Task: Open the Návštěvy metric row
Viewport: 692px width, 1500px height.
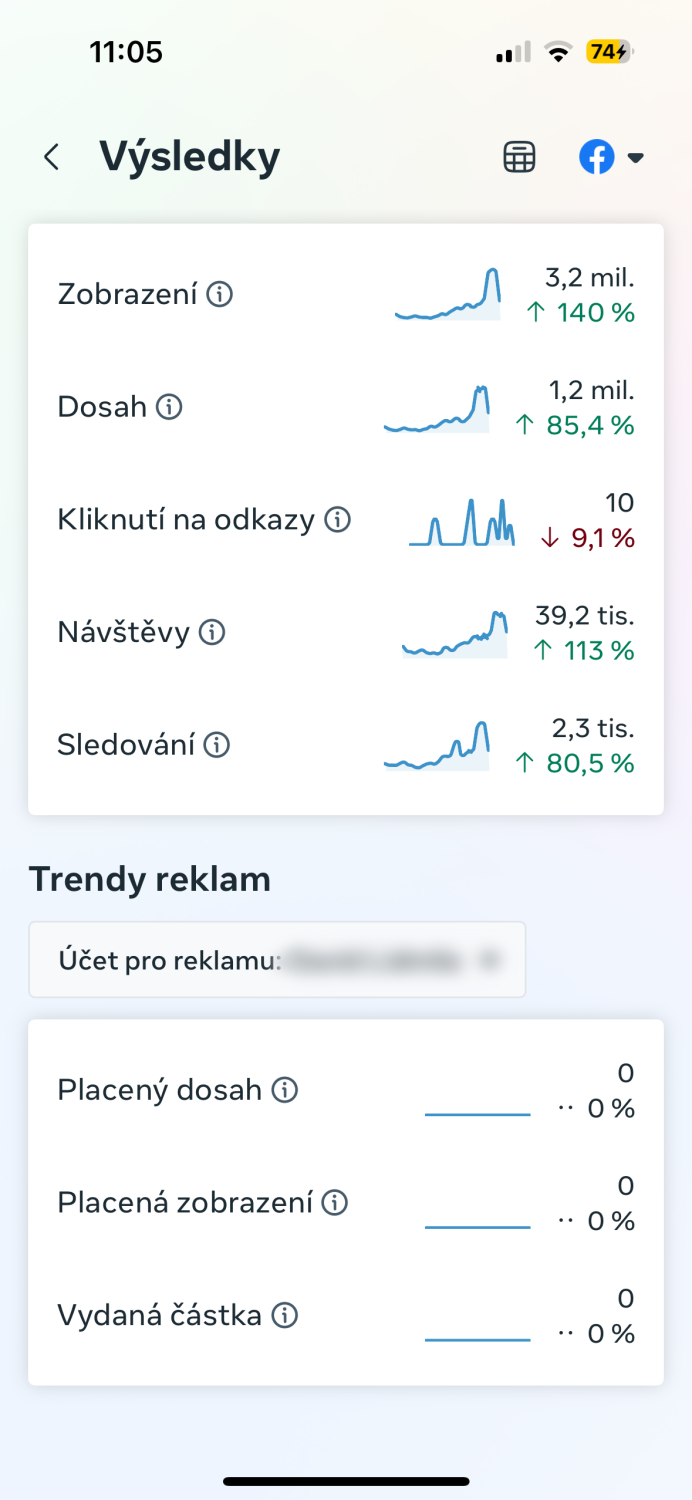Action: [x=346, y=632]
